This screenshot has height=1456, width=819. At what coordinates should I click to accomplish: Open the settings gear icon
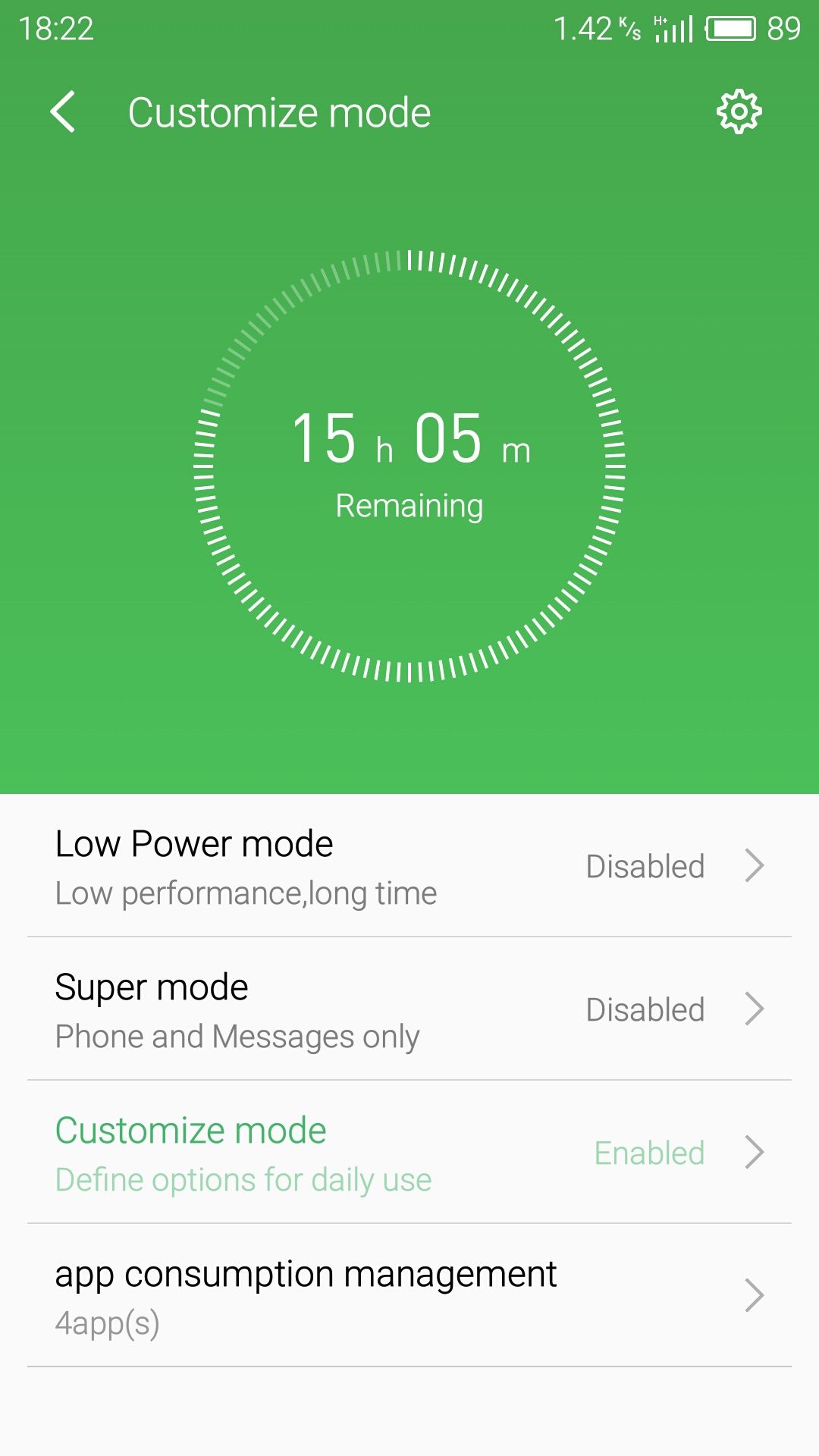pos(739,112)
